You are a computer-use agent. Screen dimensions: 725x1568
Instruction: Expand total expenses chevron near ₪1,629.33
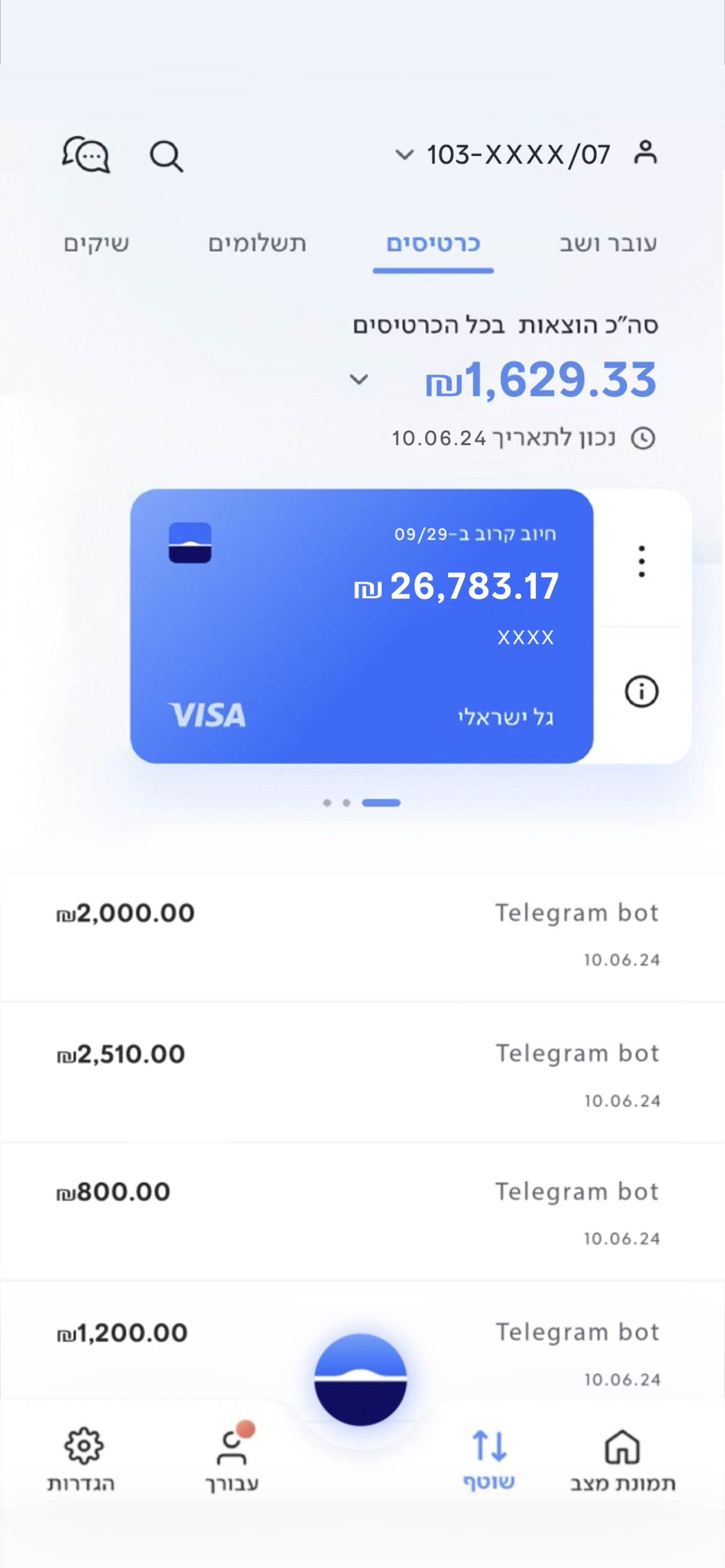pyautogui.click(x=359, y=379)
